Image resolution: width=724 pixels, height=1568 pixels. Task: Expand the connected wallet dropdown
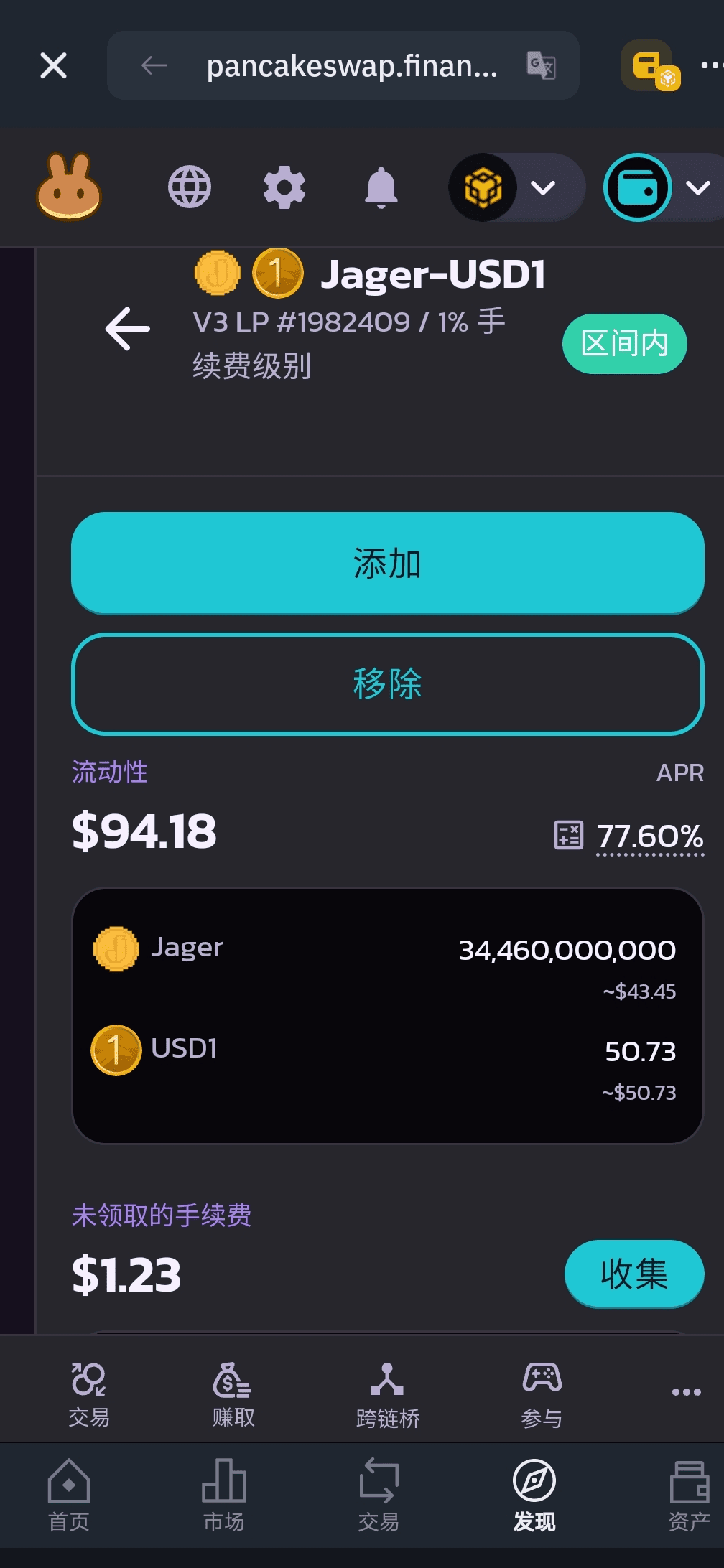[x=697, y=188]
